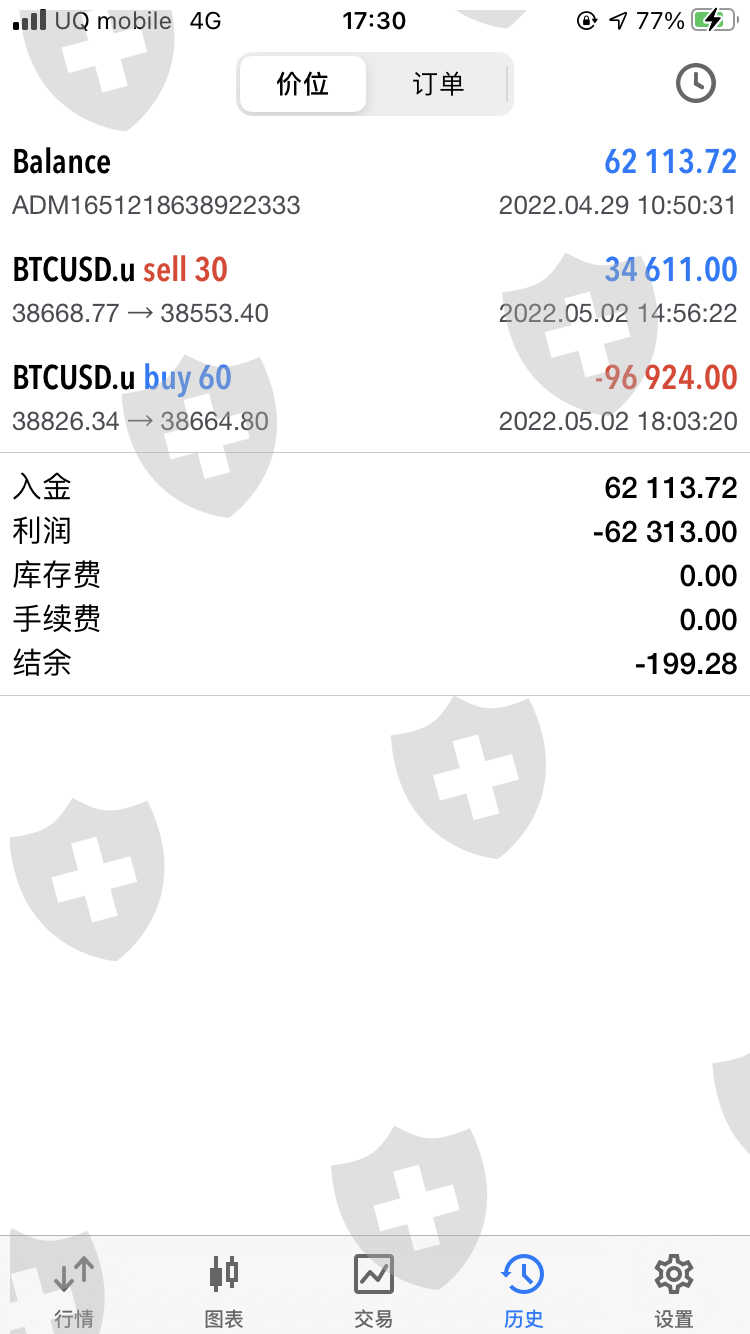Expand the BTCUSD.u sell 30 trade
This screenshot has width=750, height=1334.
click(x=375, y=290)
